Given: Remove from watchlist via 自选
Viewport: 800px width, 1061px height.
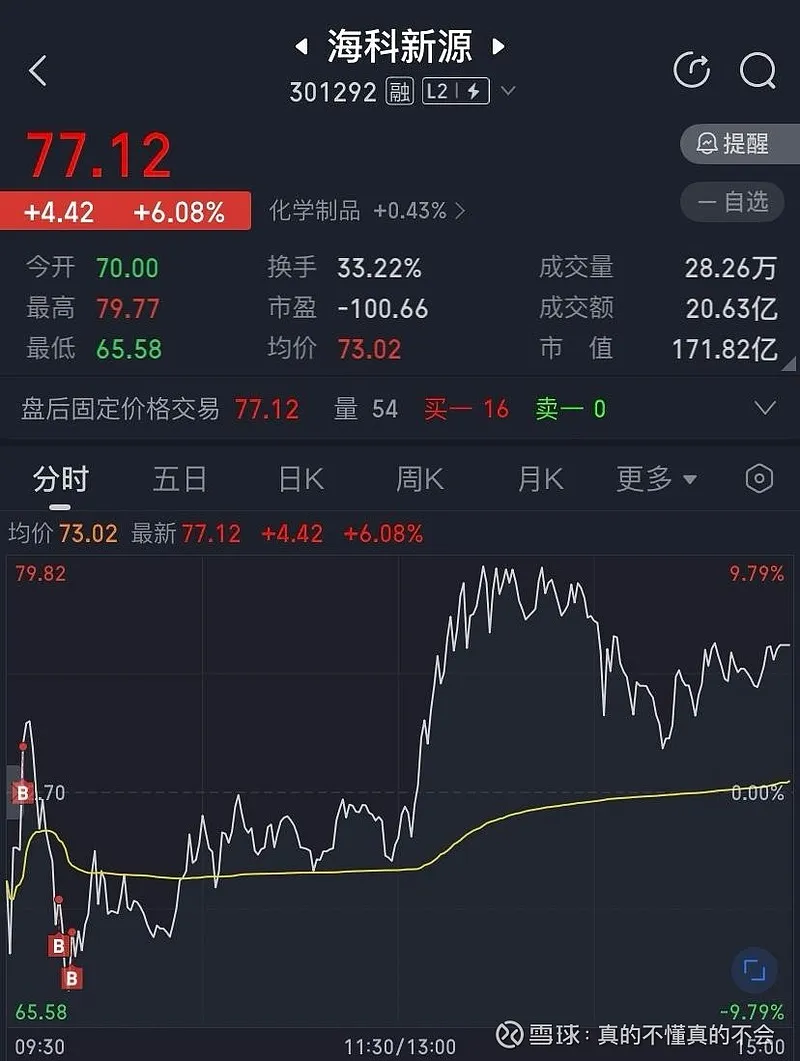Looking at the screenshot, I should pyautogui.click(x=738, y=203).
